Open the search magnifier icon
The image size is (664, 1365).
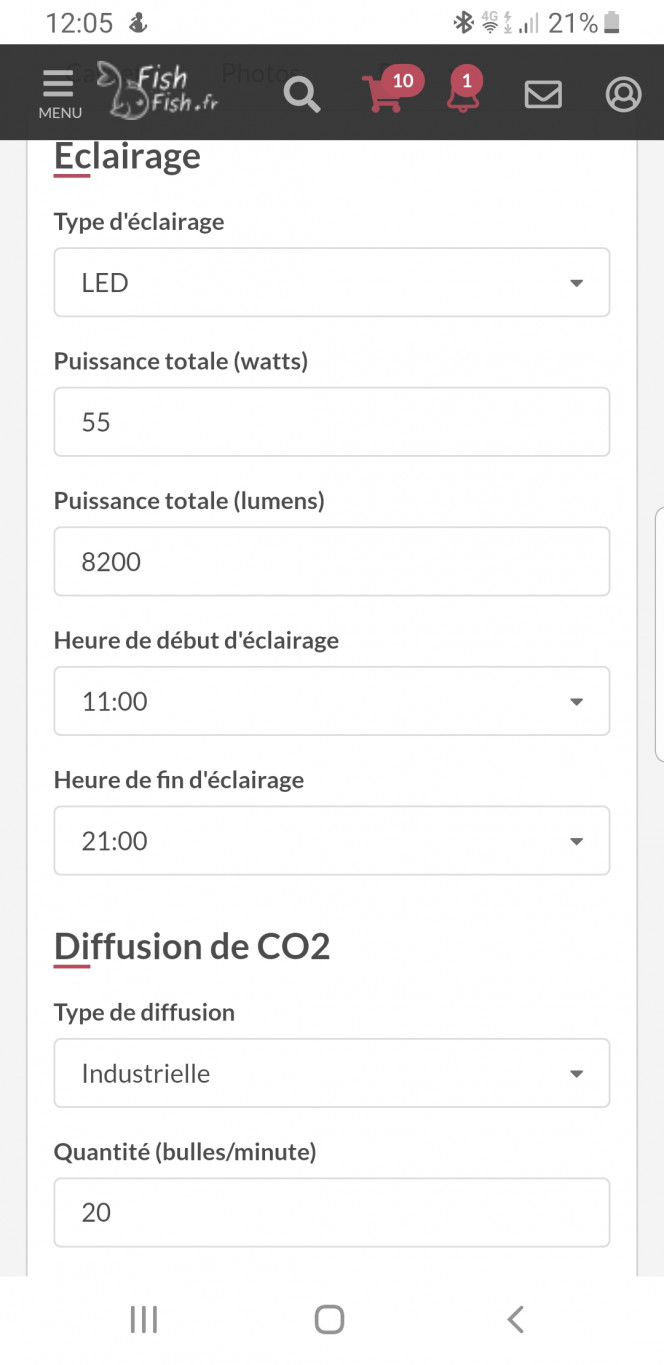pos(302,95)
